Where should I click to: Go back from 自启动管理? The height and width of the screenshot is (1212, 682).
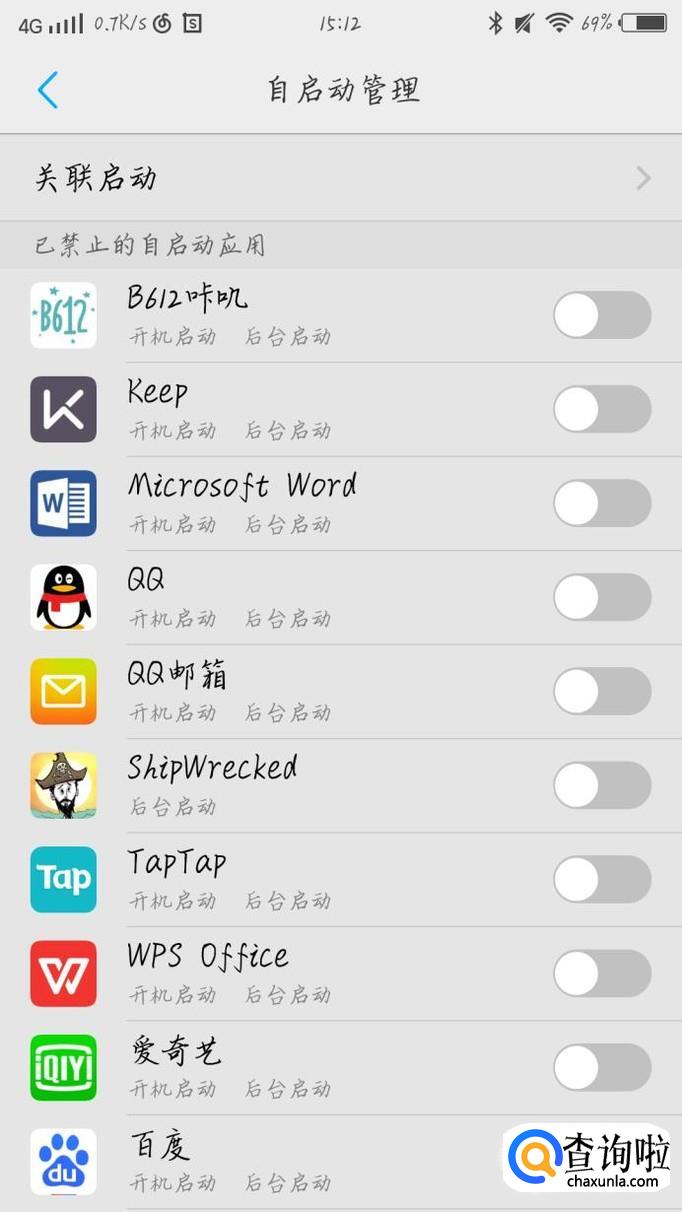(47, 90)
